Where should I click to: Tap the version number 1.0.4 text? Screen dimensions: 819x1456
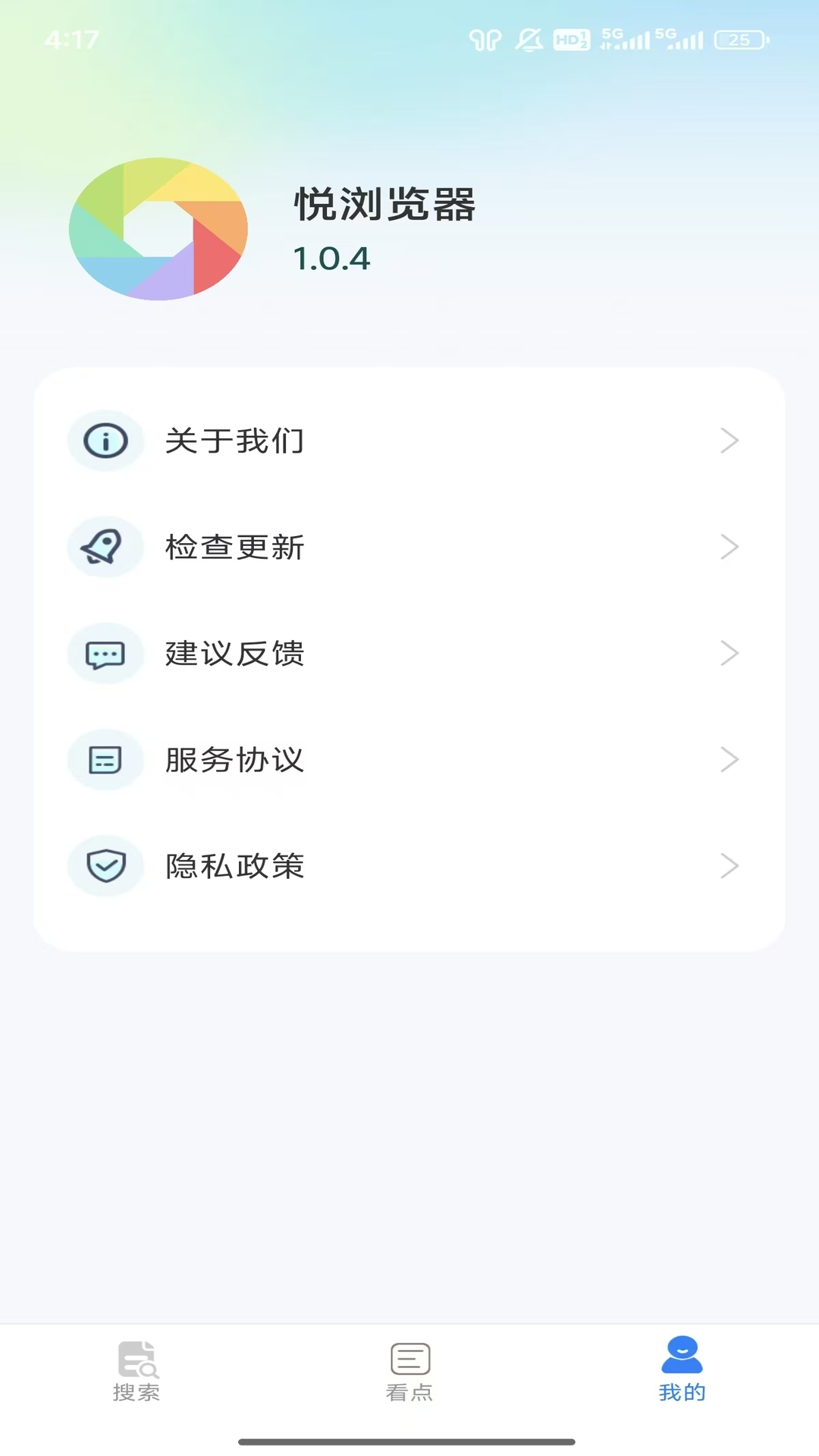[331, 258]
